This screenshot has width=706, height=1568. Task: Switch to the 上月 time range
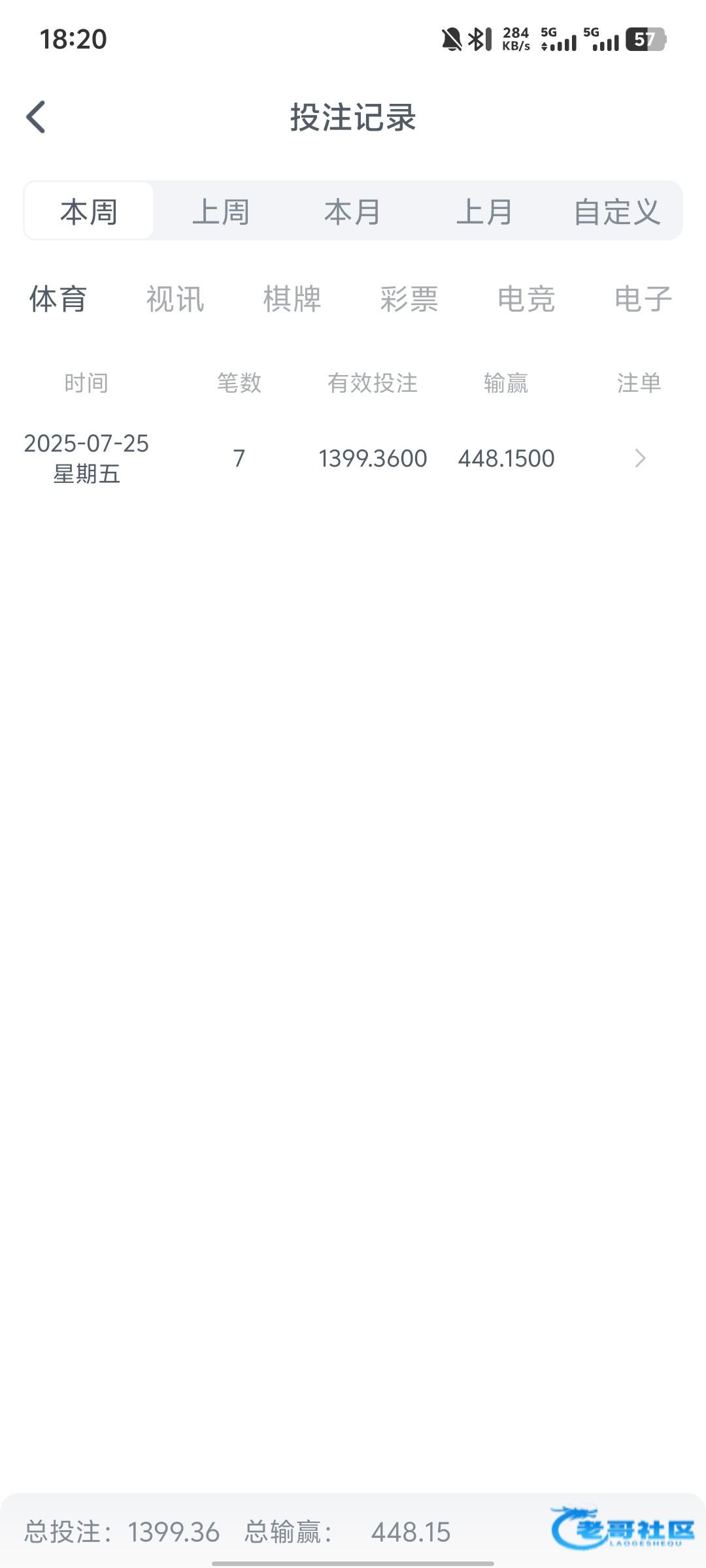pos(484,211)
